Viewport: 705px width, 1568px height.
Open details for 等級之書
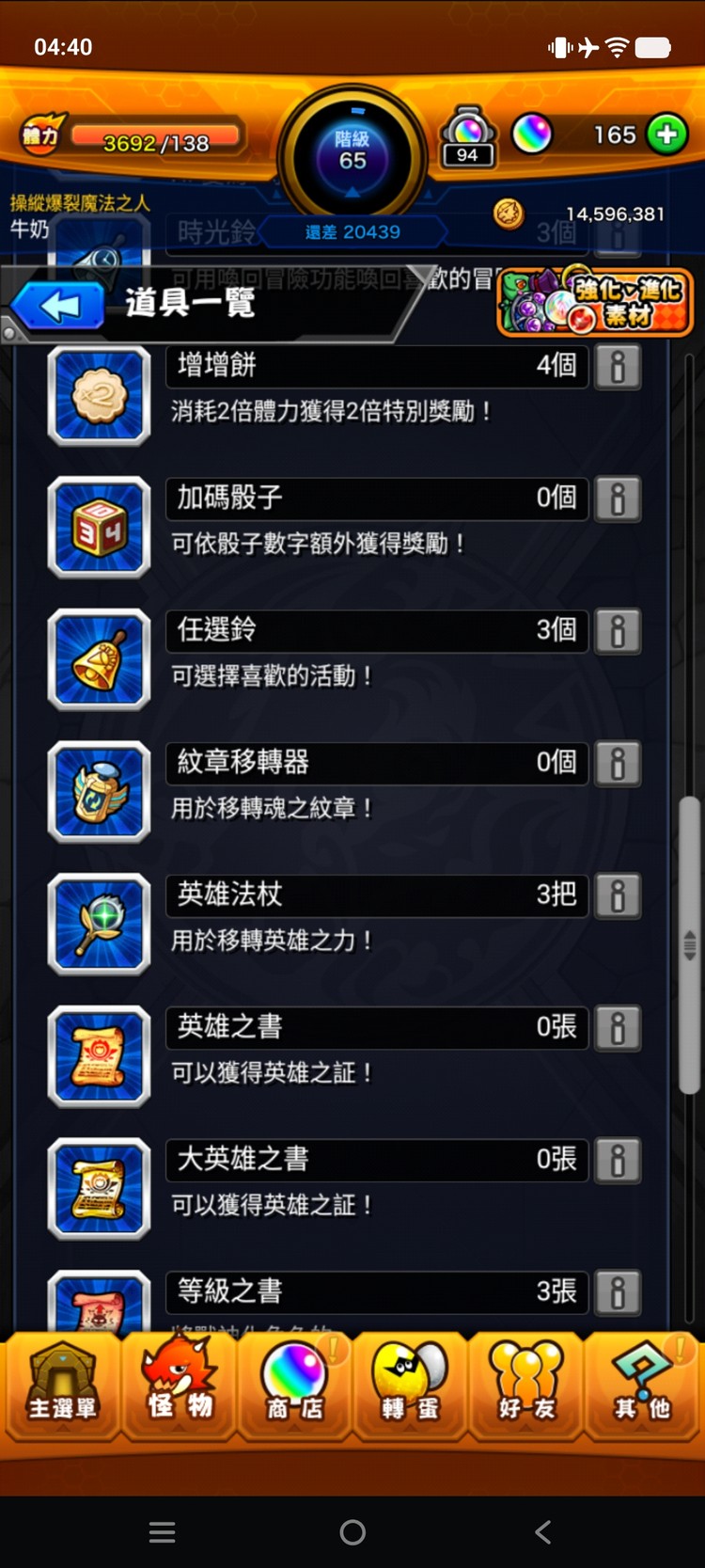tap(618, 1293)
